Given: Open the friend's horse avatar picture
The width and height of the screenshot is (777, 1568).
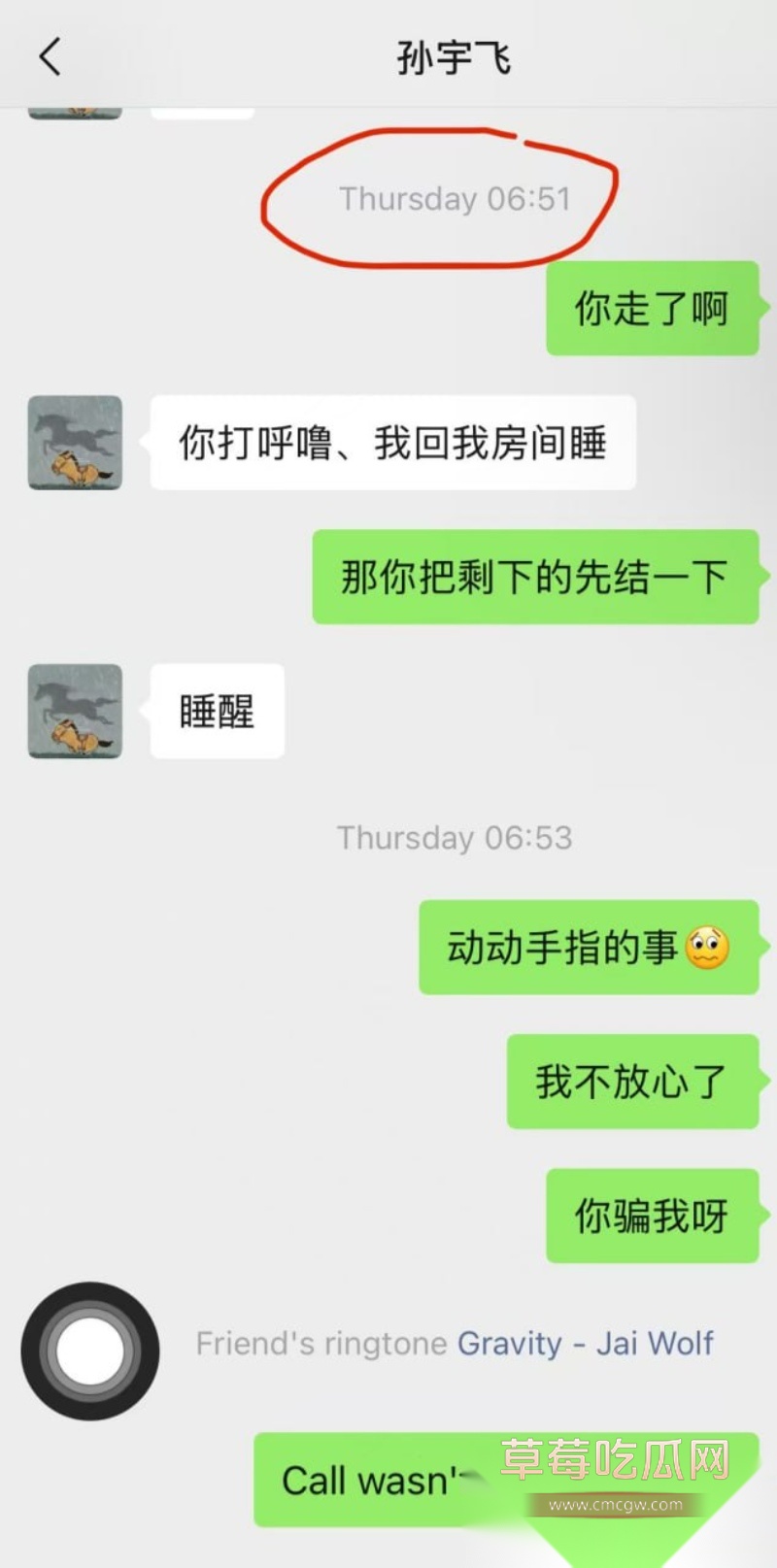Looking at the screenshot, I should (75, 444).
